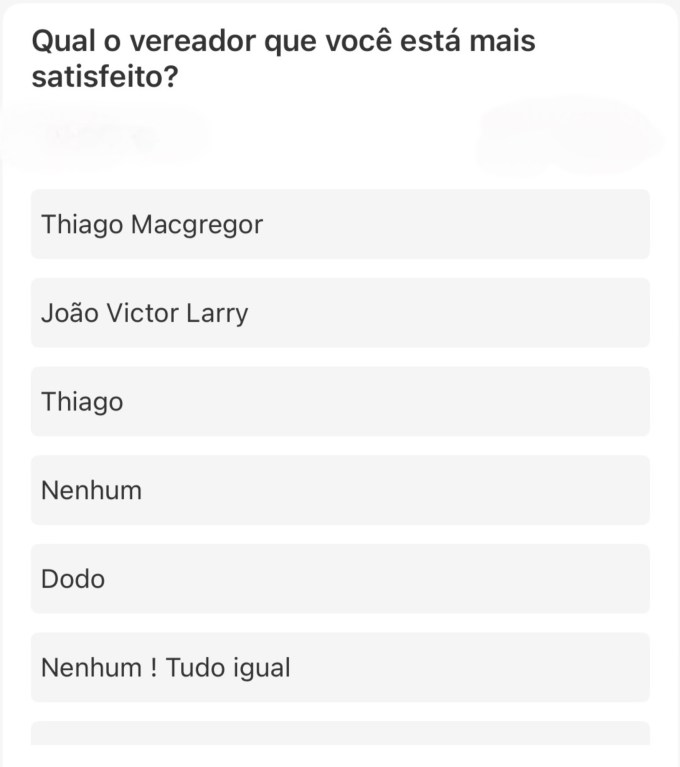Image resolution: width=680 pixels, height=767 pixels.
Task: Select the Thiago Macgregor option
Action: 340,224
